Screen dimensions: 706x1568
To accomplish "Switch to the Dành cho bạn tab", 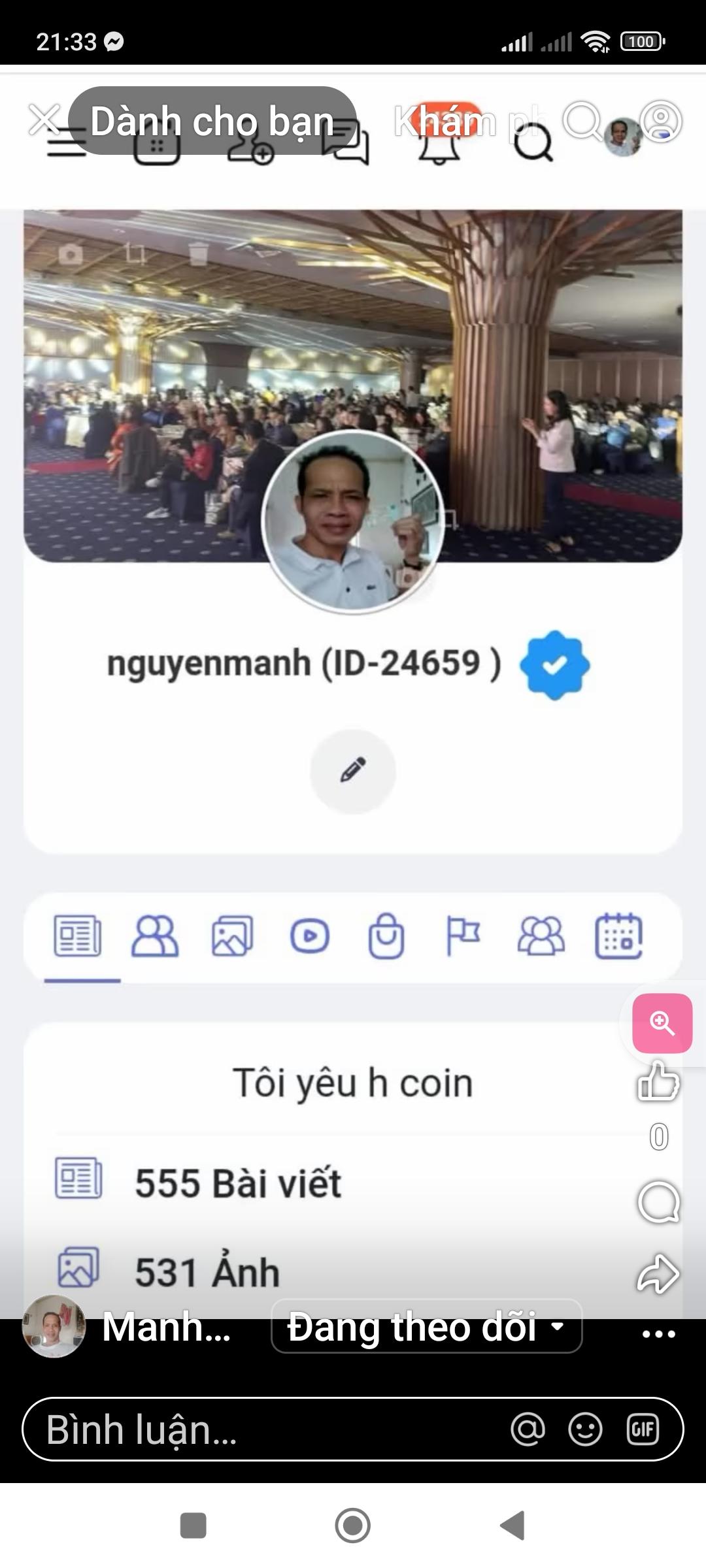I will click(212, 122).
